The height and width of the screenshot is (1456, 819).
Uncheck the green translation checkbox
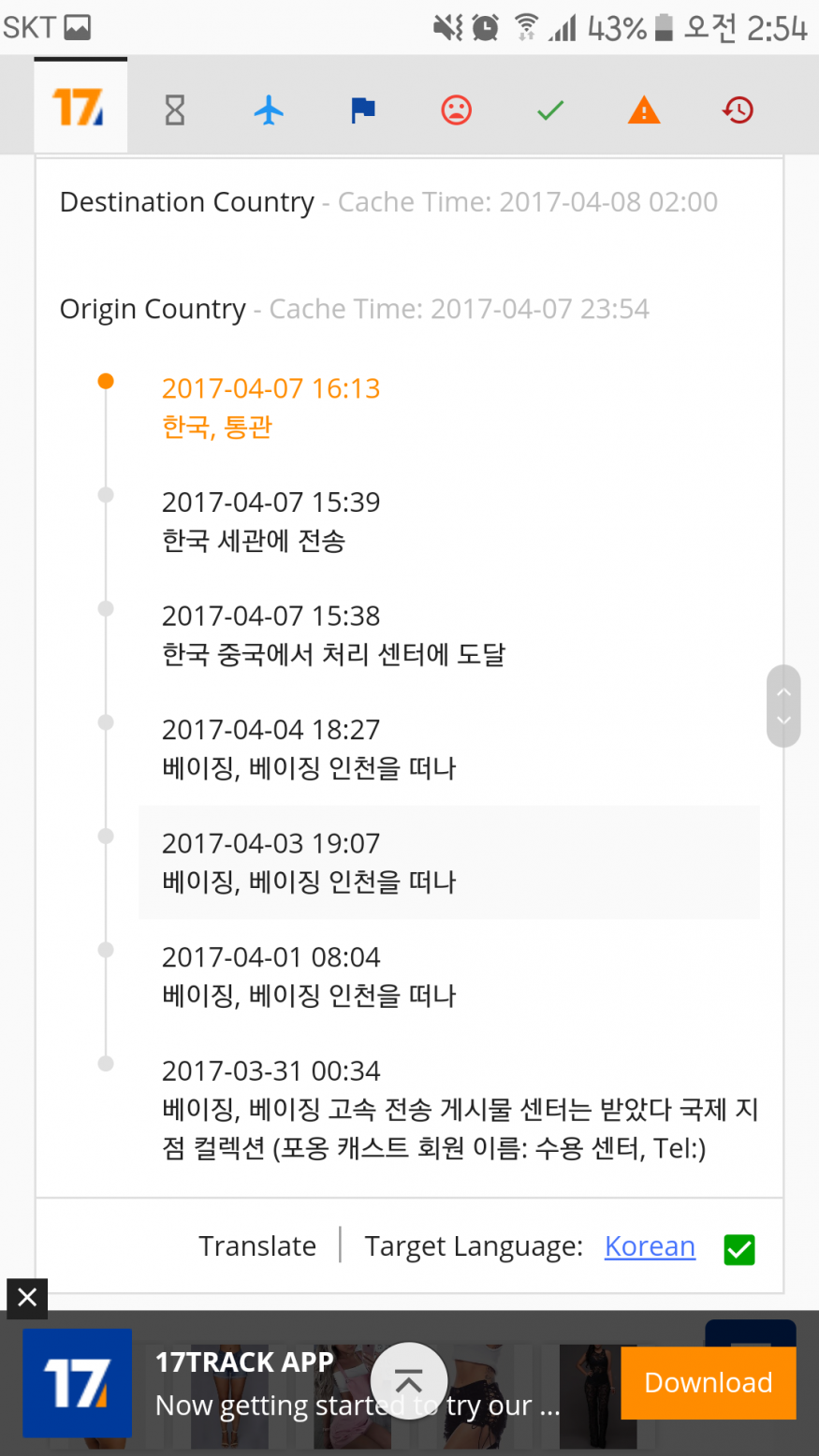tap(739, 1249)
